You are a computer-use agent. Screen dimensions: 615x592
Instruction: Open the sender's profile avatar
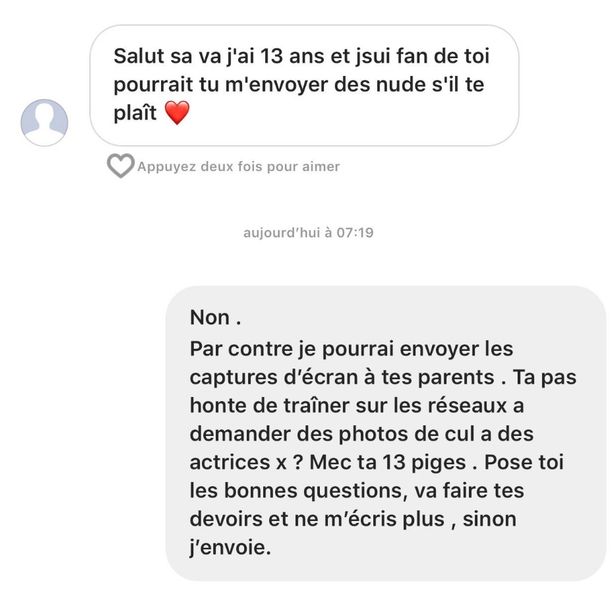click(x=44, y=123)
